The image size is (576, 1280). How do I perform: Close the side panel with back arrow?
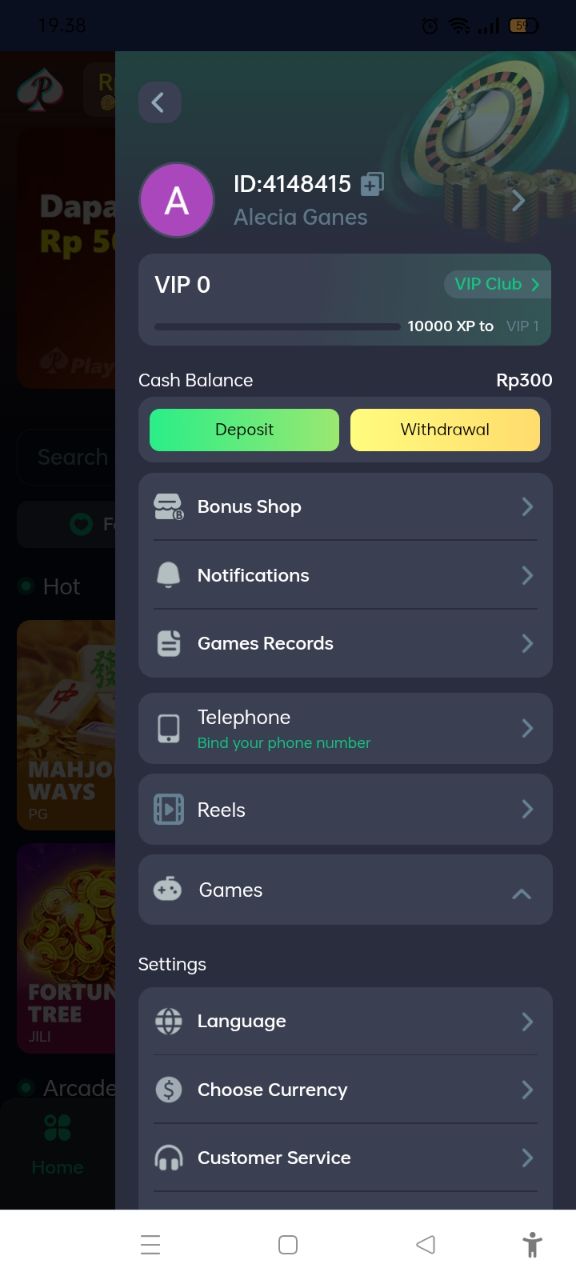pyautogui.click(x=159, y=102)
